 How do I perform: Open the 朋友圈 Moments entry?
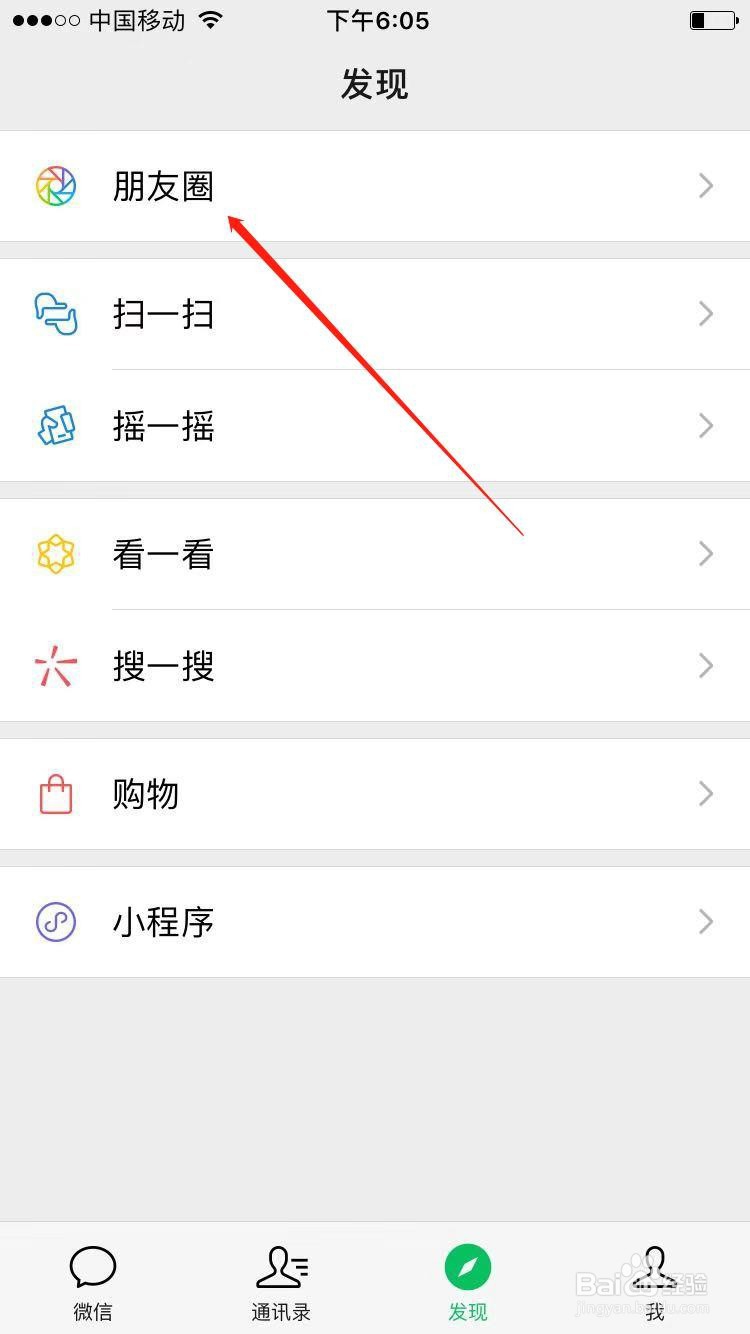point(163,186)
